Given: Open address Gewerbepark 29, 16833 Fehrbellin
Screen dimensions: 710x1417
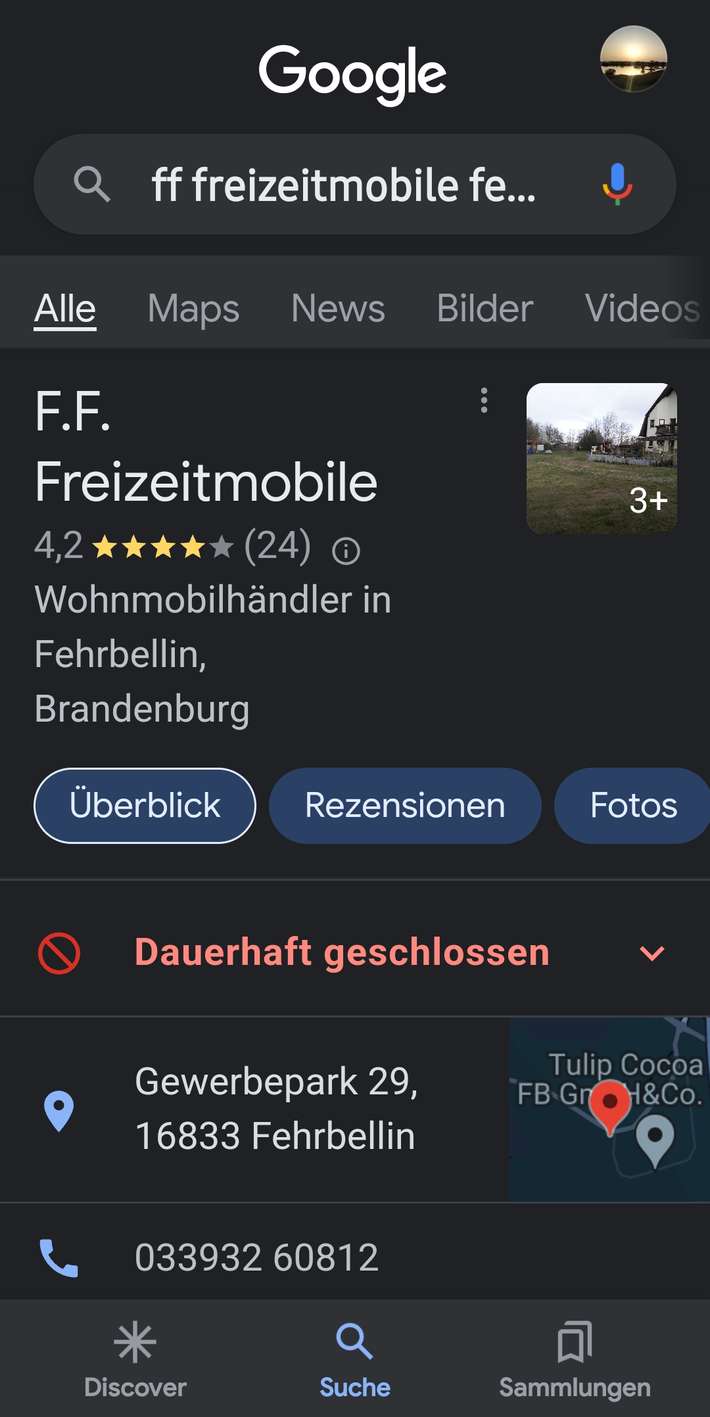Looking at the screenshot, I should 275,1109.
